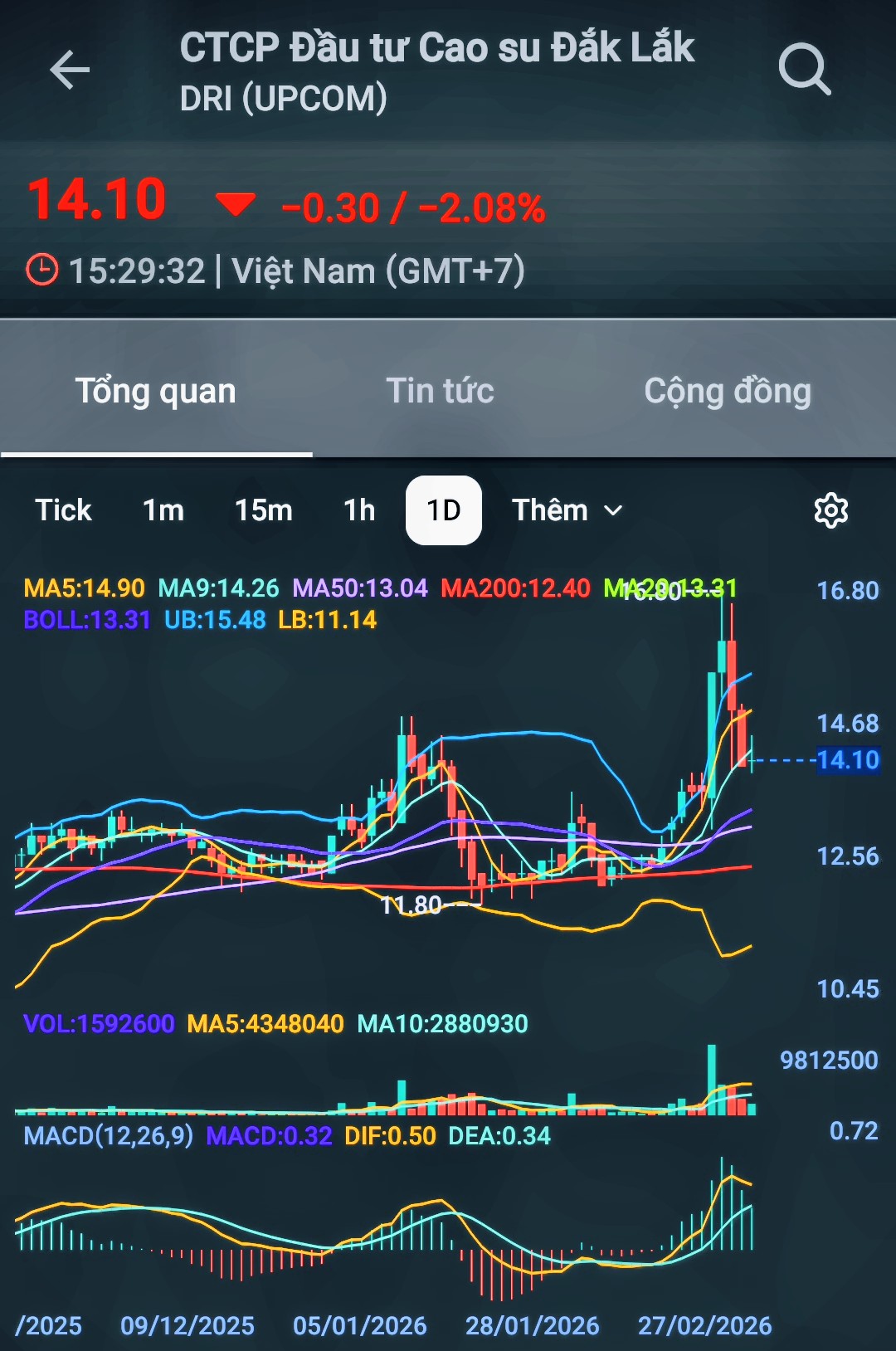Select the 1m chart interval

coord(163,510)
